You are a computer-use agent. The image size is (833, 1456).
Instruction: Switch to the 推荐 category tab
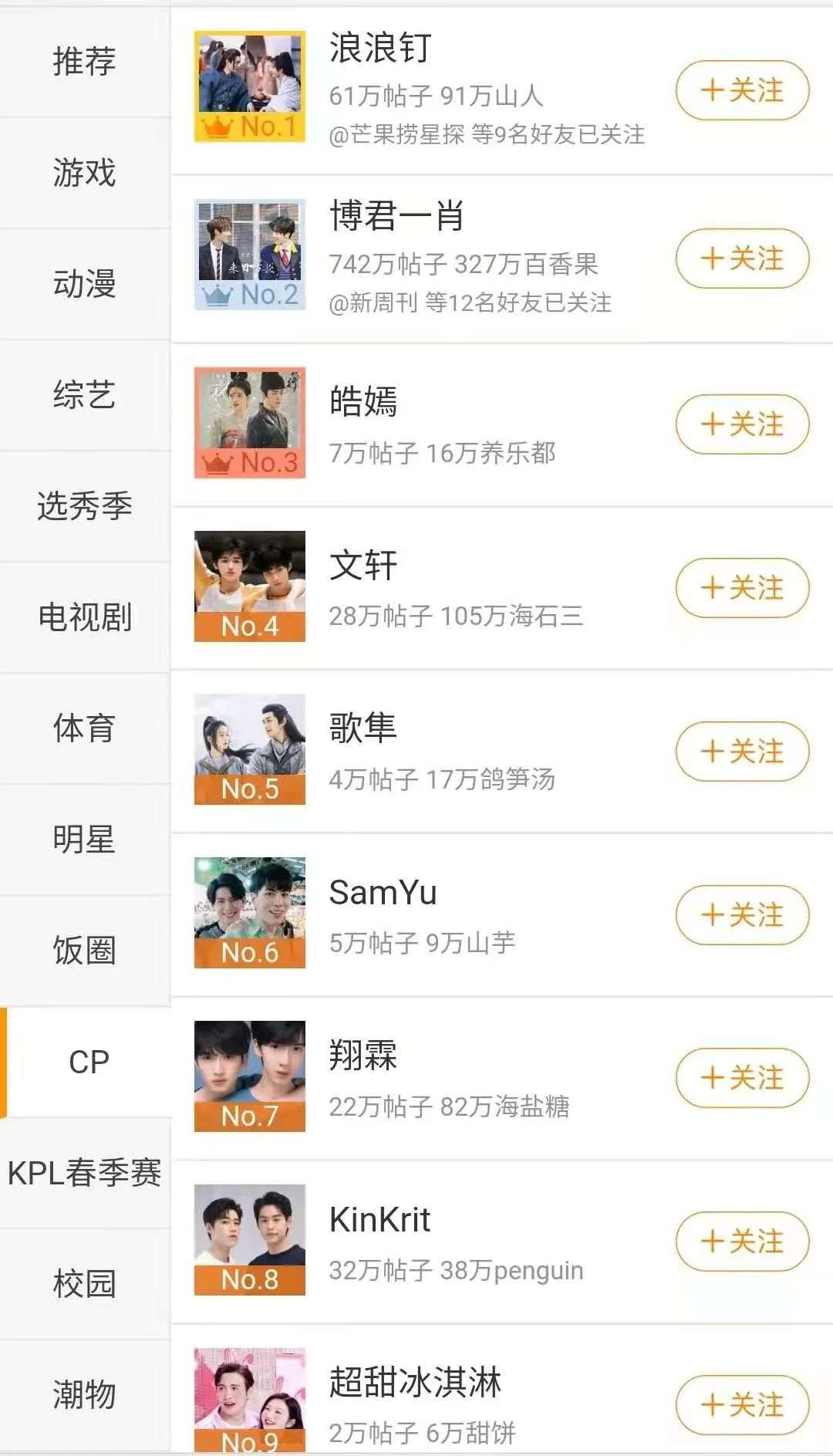click(84, 62)
